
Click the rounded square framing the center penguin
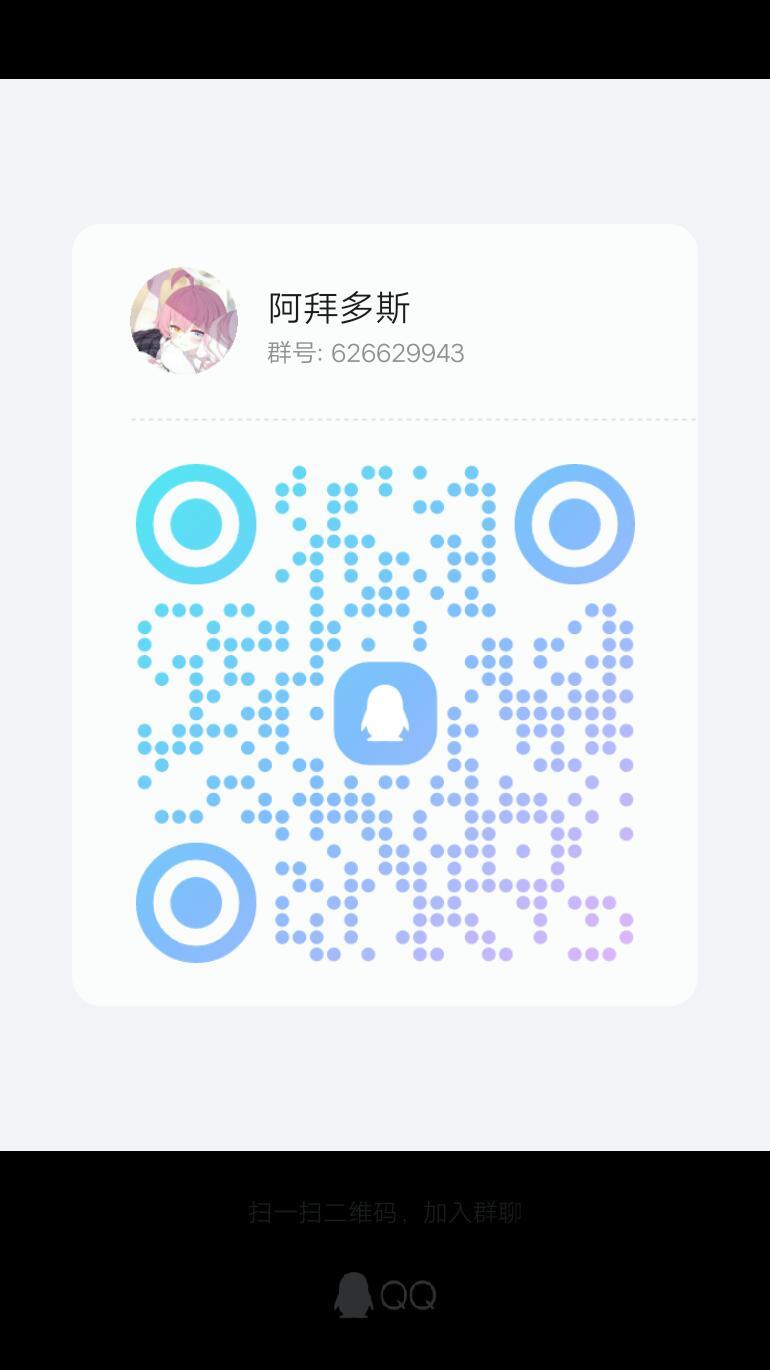385,712
